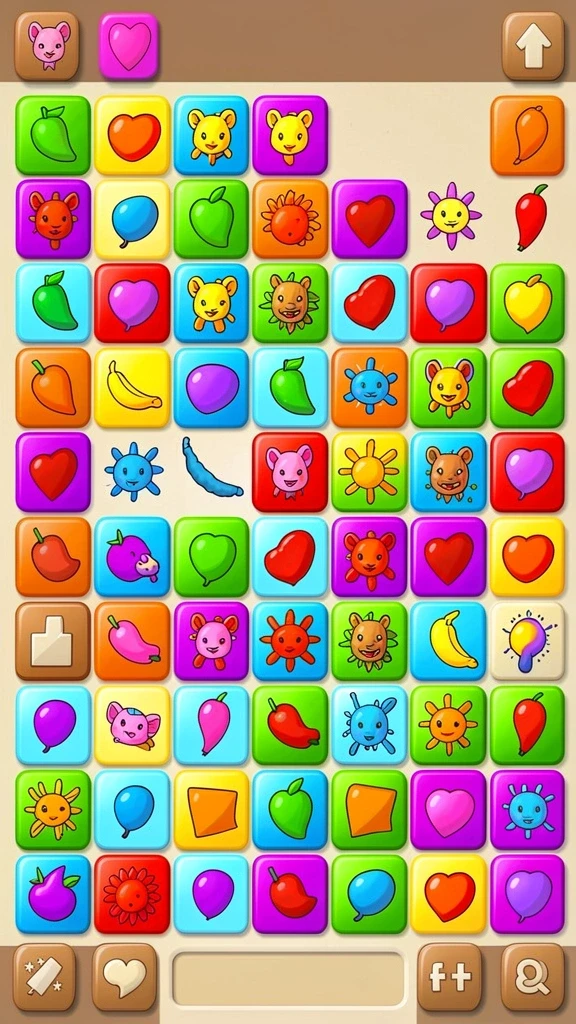Select the yellow banana on the yellow tile
Viewport: 576px width, 1024px height.
[132, 387]
